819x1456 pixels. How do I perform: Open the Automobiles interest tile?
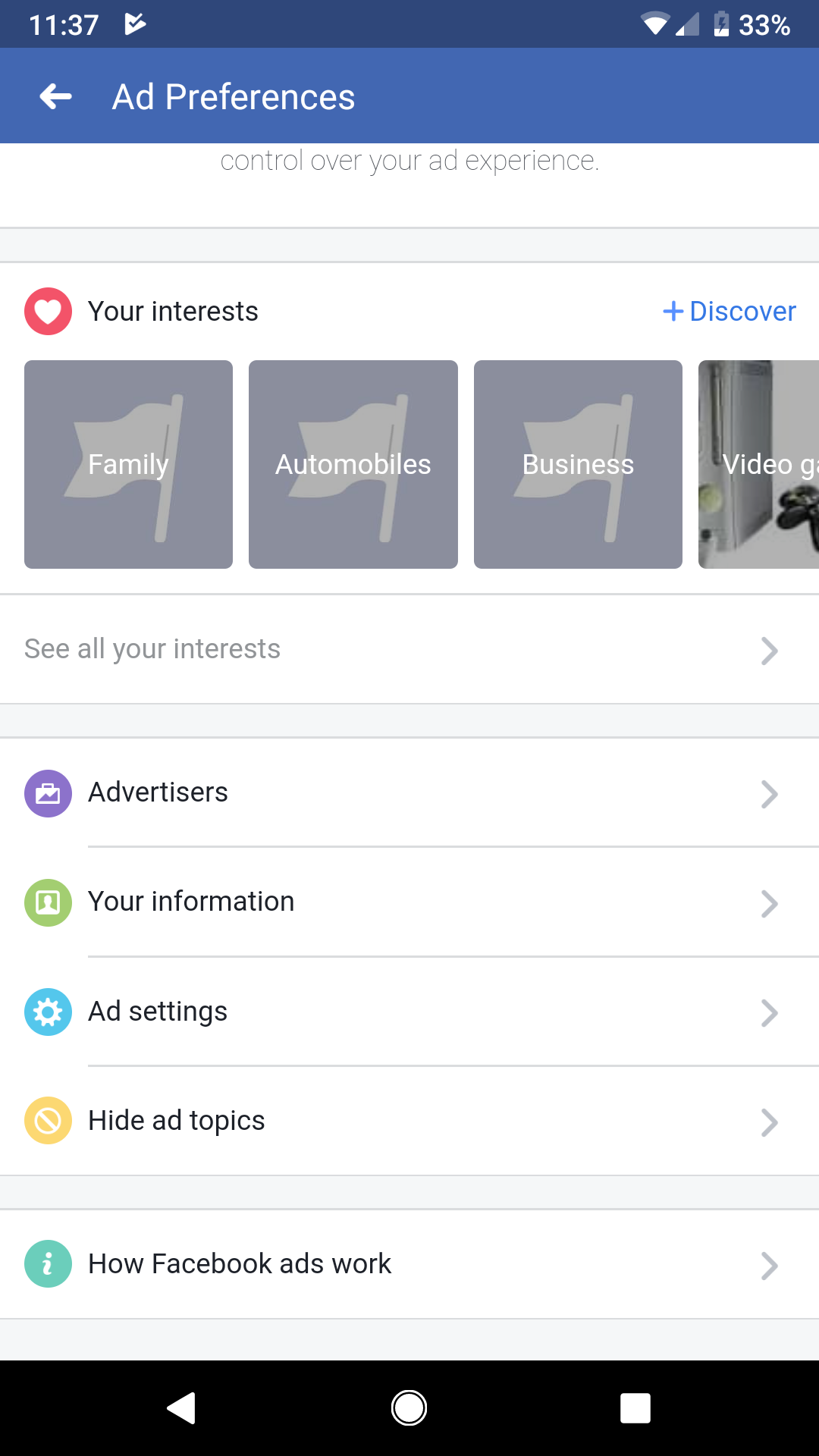point(353,464)
